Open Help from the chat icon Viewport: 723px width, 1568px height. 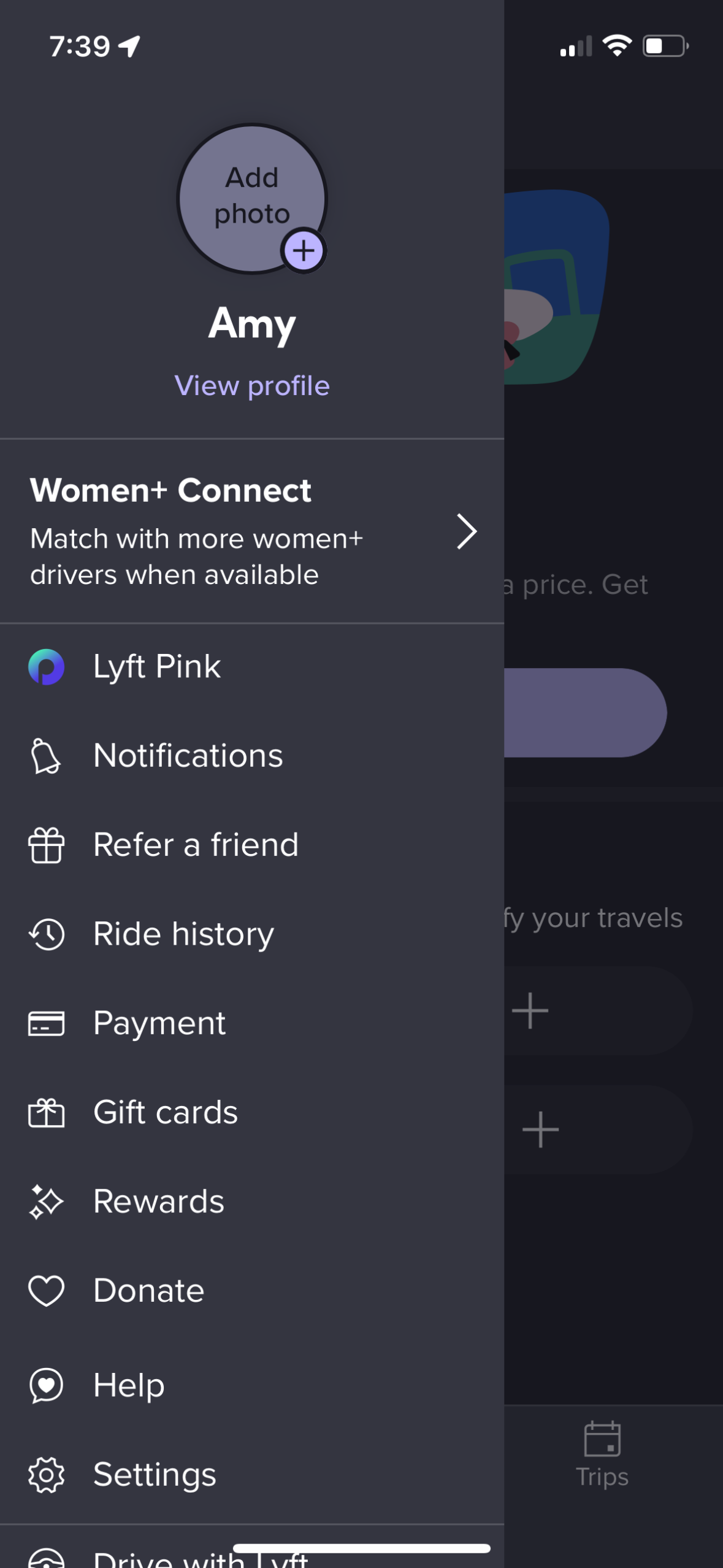[x=46, y=1385]
